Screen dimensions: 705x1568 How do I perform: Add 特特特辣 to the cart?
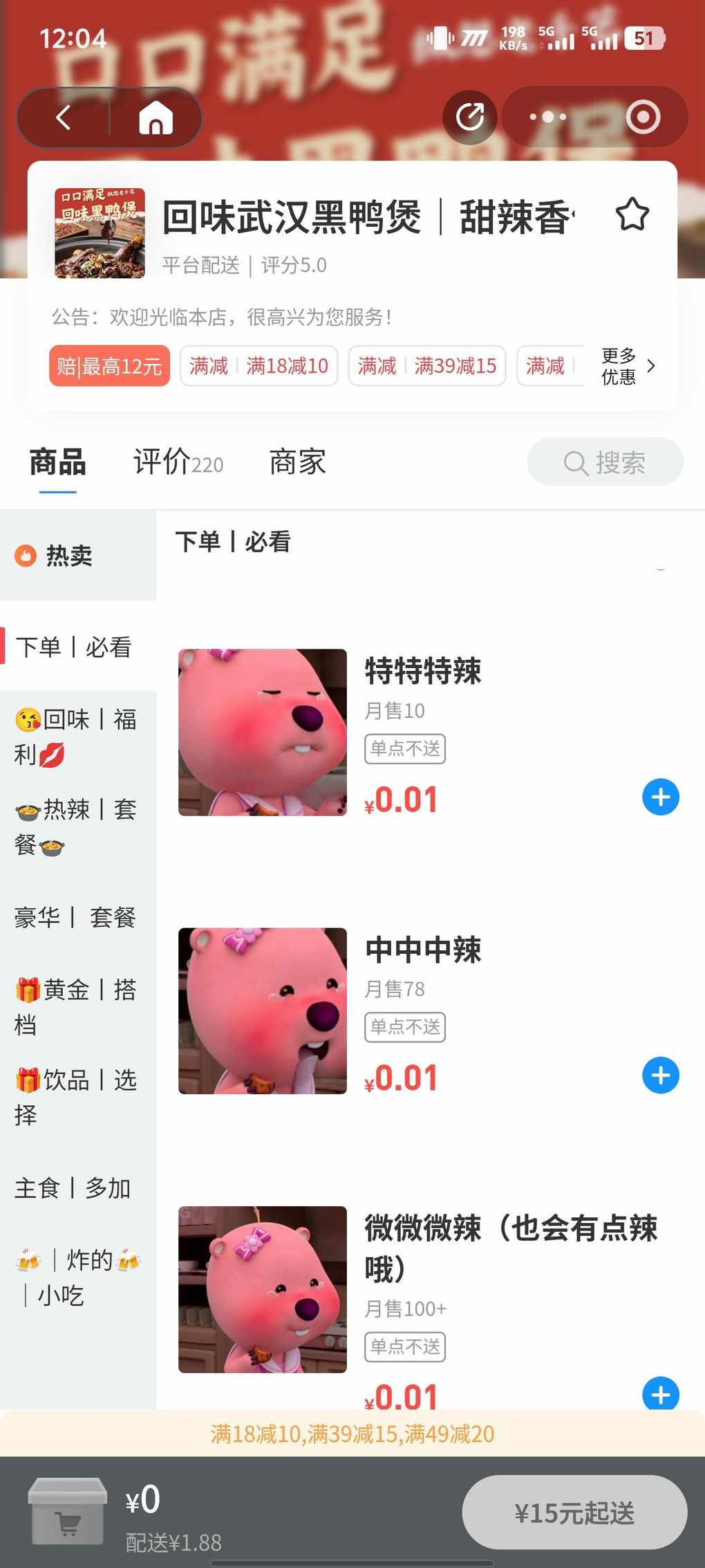tap(660, 797)
